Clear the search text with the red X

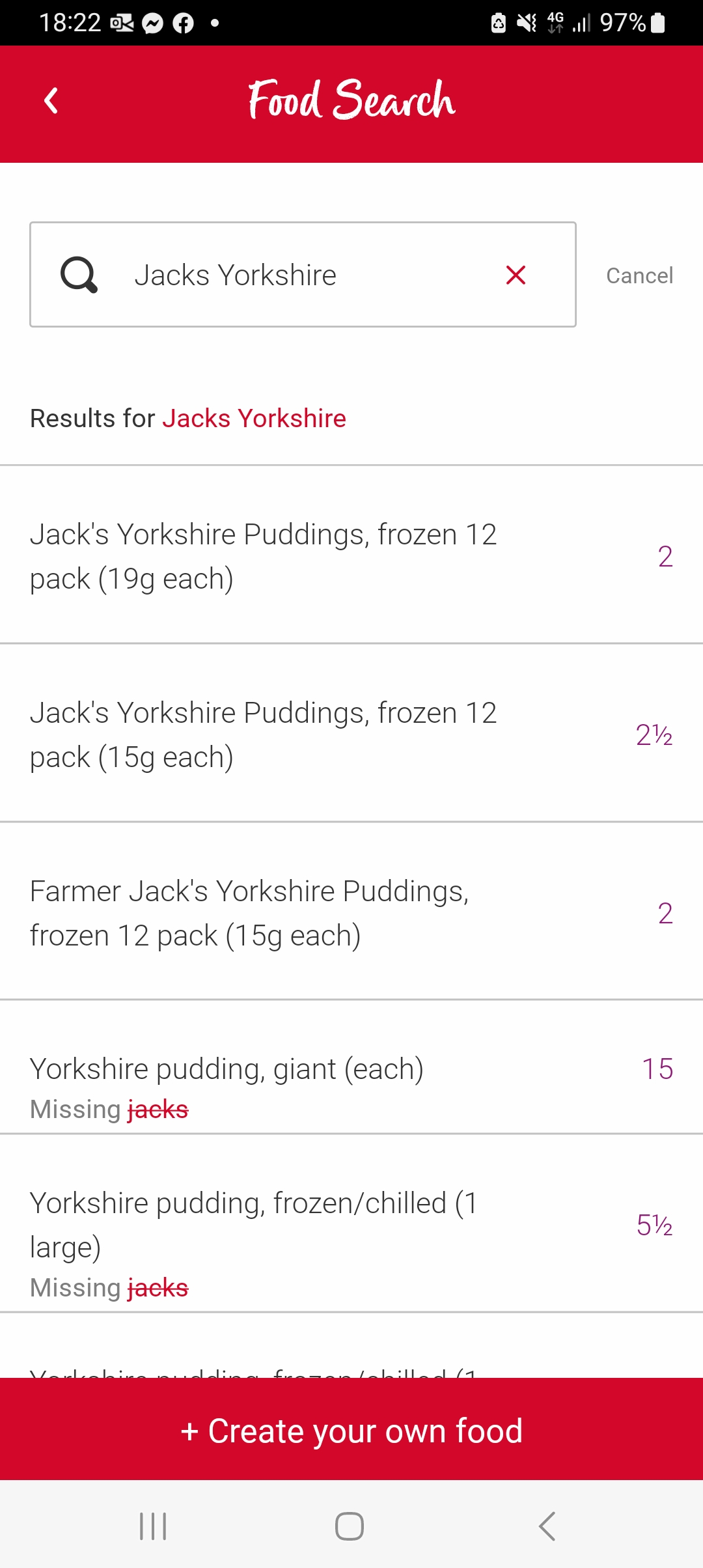point(516,275)
